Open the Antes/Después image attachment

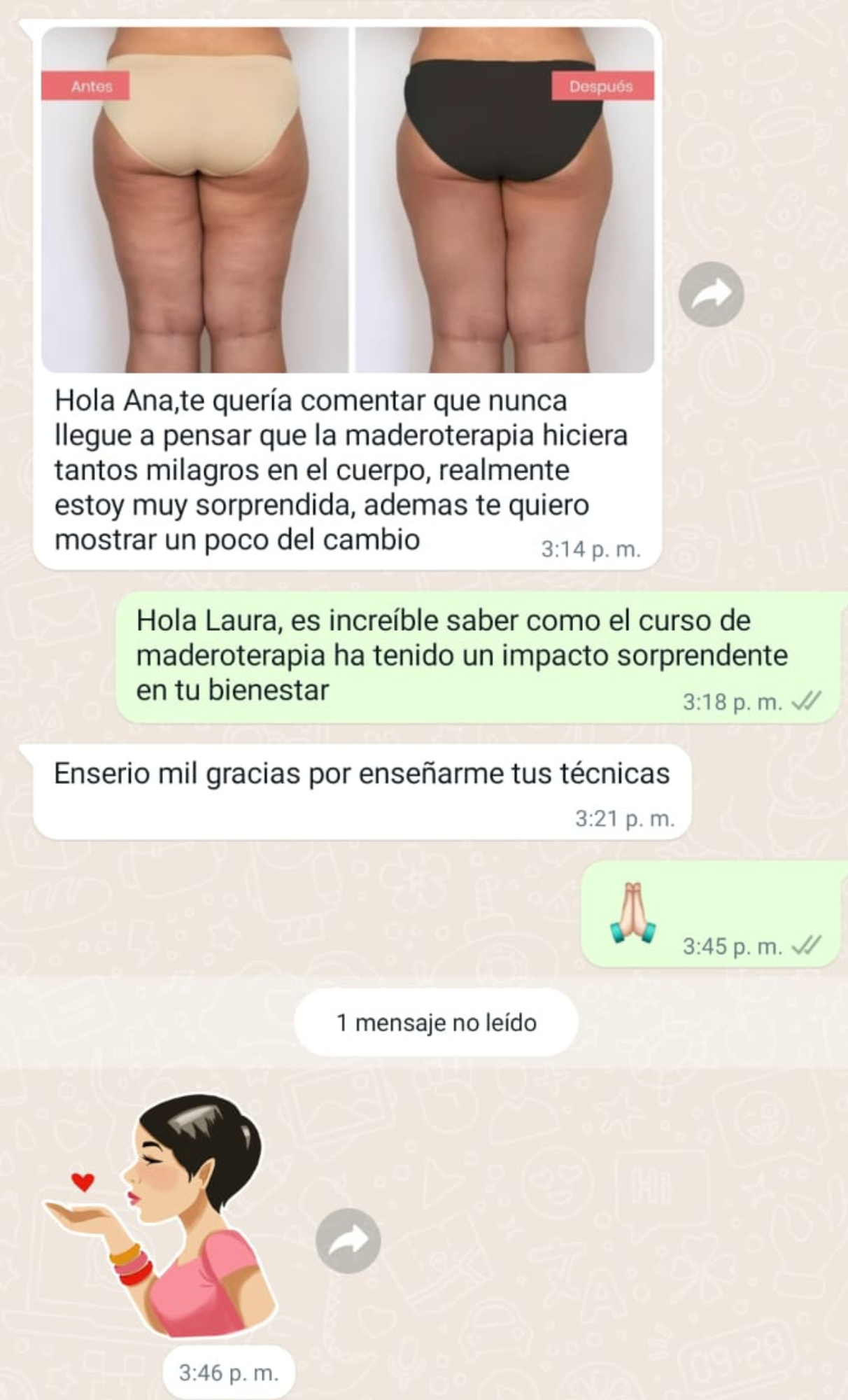pyautogui.click(x=348, y=199)
